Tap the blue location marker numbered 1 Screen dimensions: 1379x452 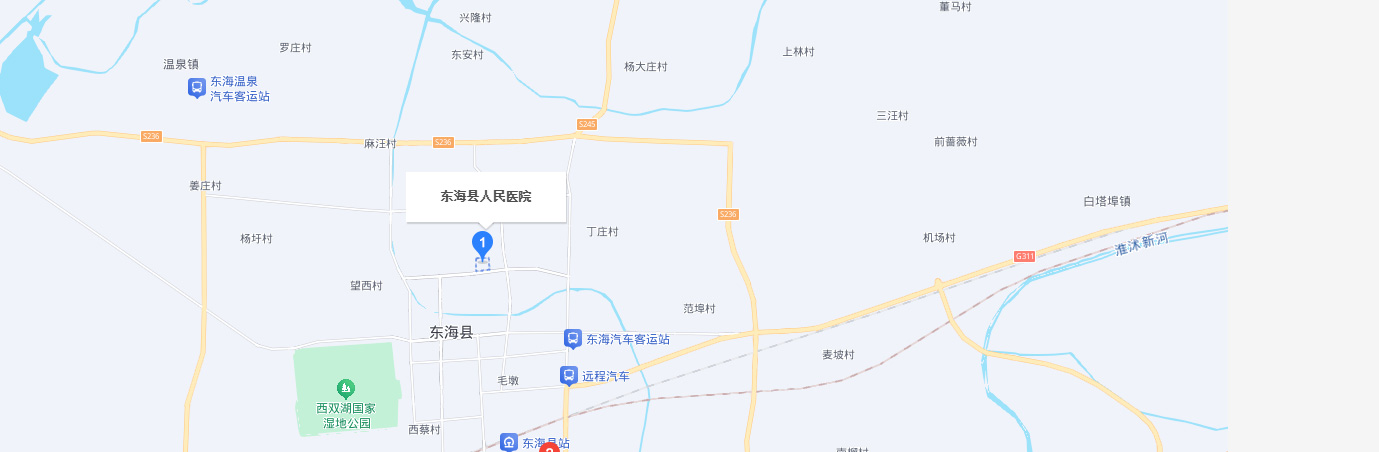coord(482,243)
